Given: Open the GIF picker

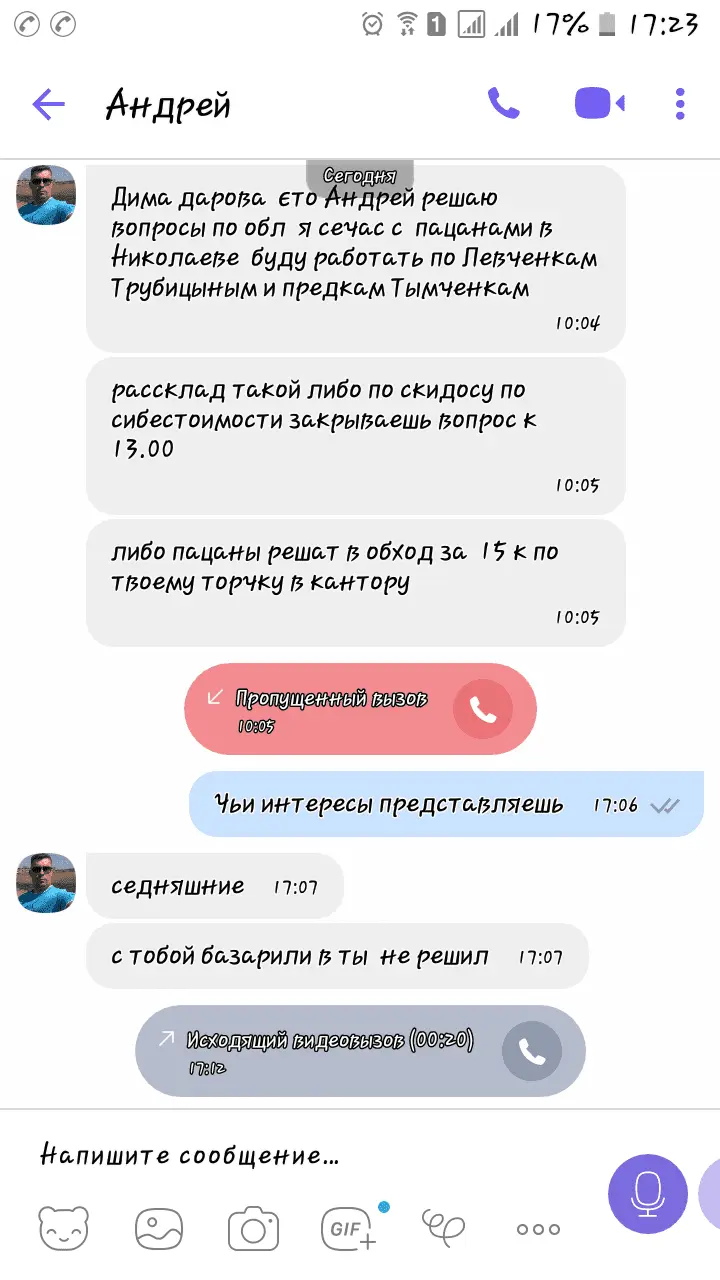Looking at the screenshot, I should 348,1228.
